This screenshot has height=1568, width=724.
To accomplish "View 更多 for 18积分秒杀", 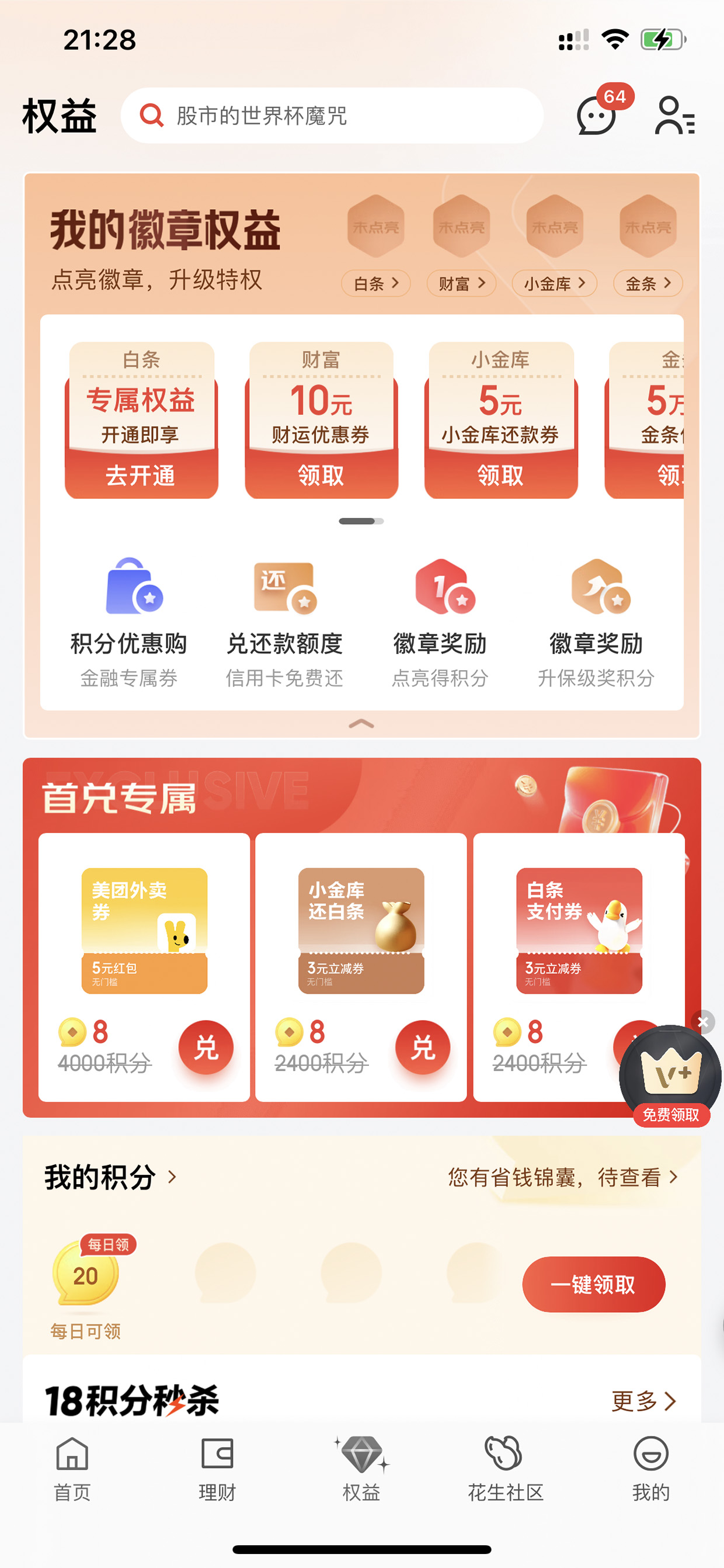I will 643,1400.
